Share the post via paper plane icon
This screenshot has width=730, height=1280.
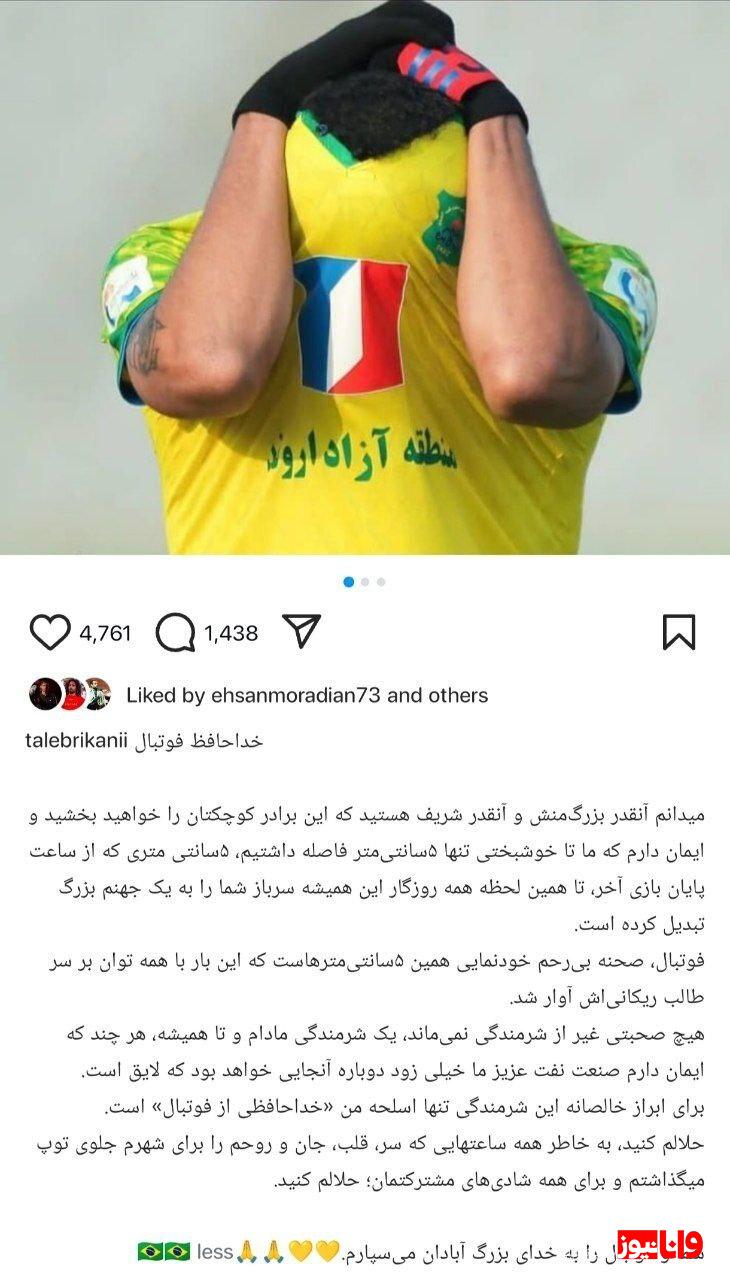tap(301, 631)
